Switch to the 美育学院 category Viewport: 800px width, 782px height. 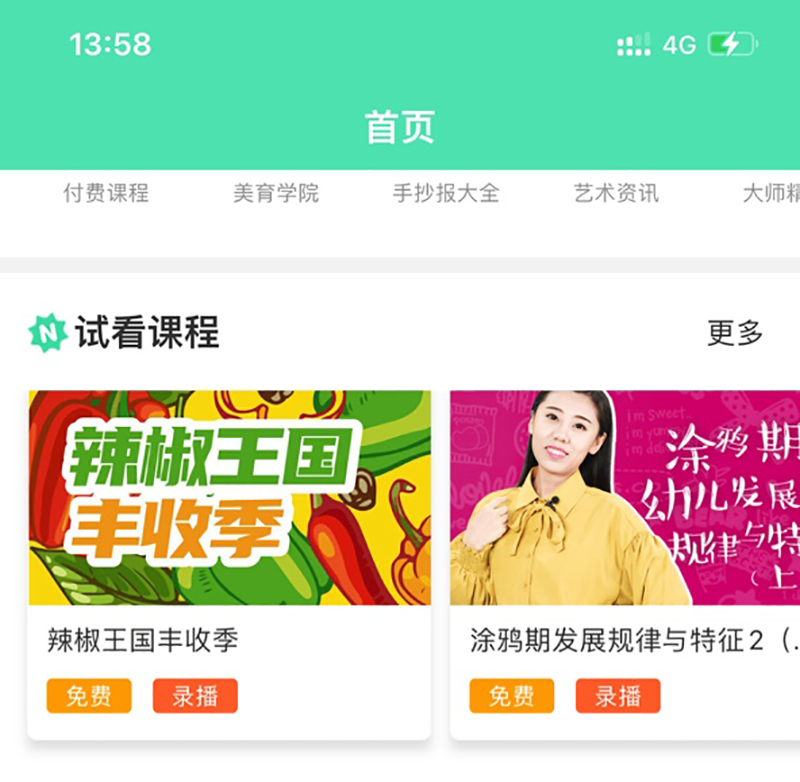point(276,193)
